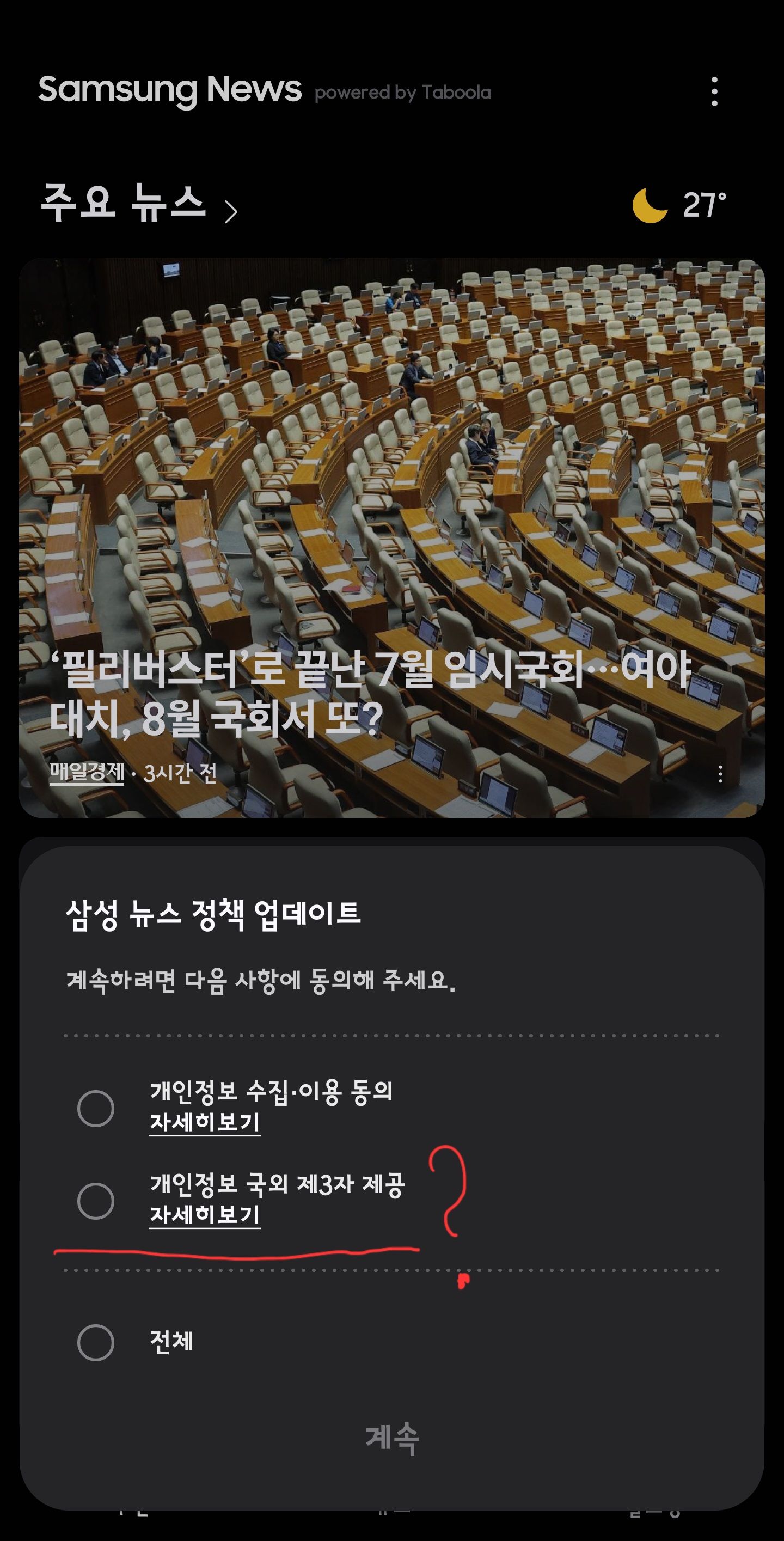Tap the 계속 button to continue

(x=391, y=1438)
